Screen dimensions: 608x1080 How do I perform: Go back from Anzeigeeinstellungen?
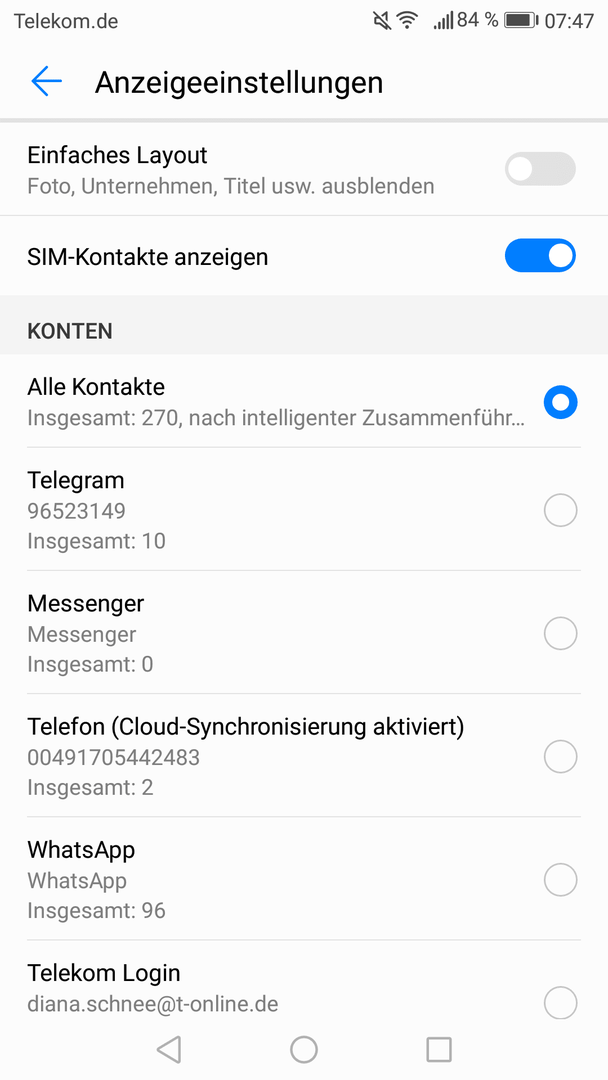click(x=46, y=82)
